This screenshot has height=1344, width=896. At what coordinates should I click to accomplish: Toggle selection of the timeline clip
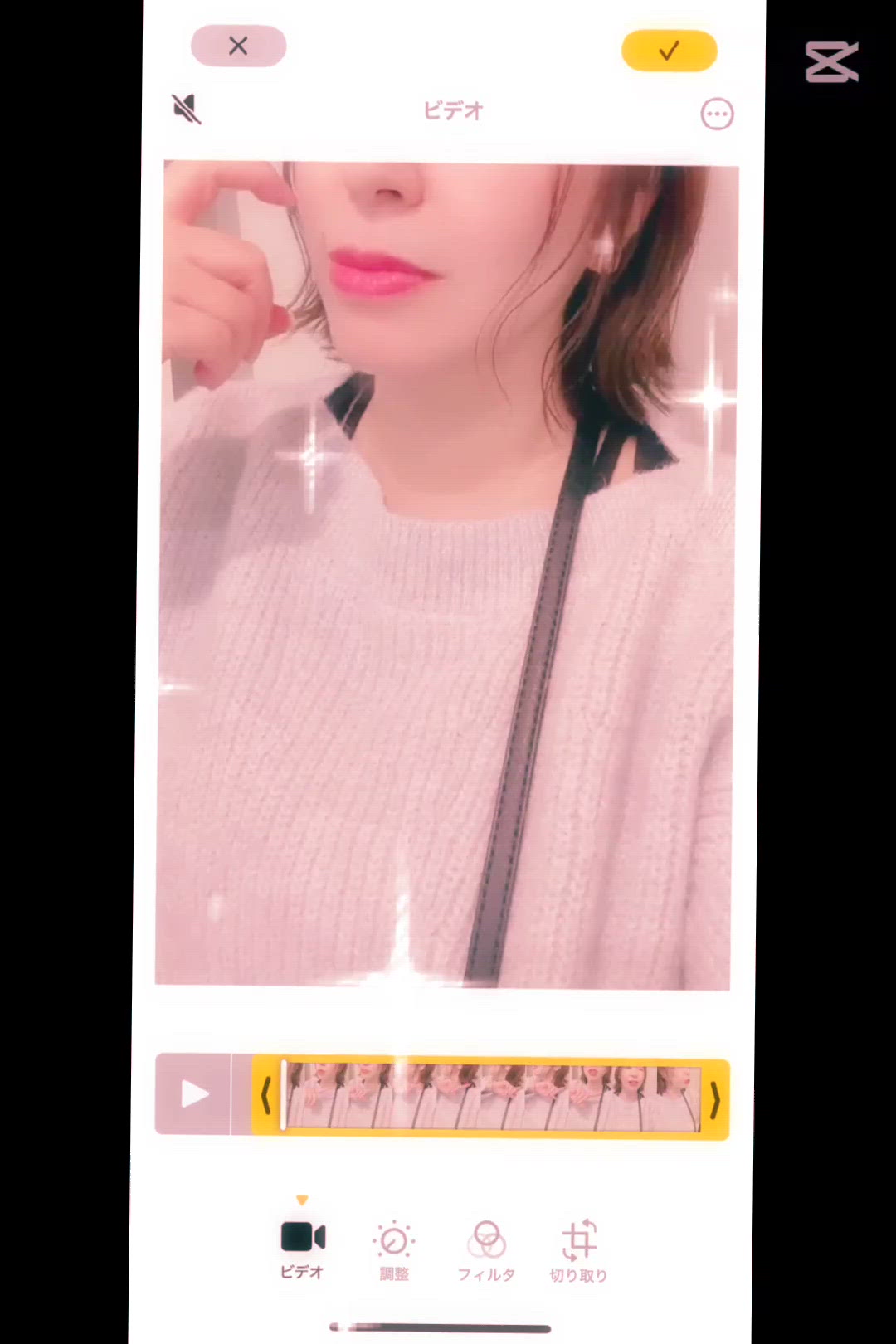489,1097
